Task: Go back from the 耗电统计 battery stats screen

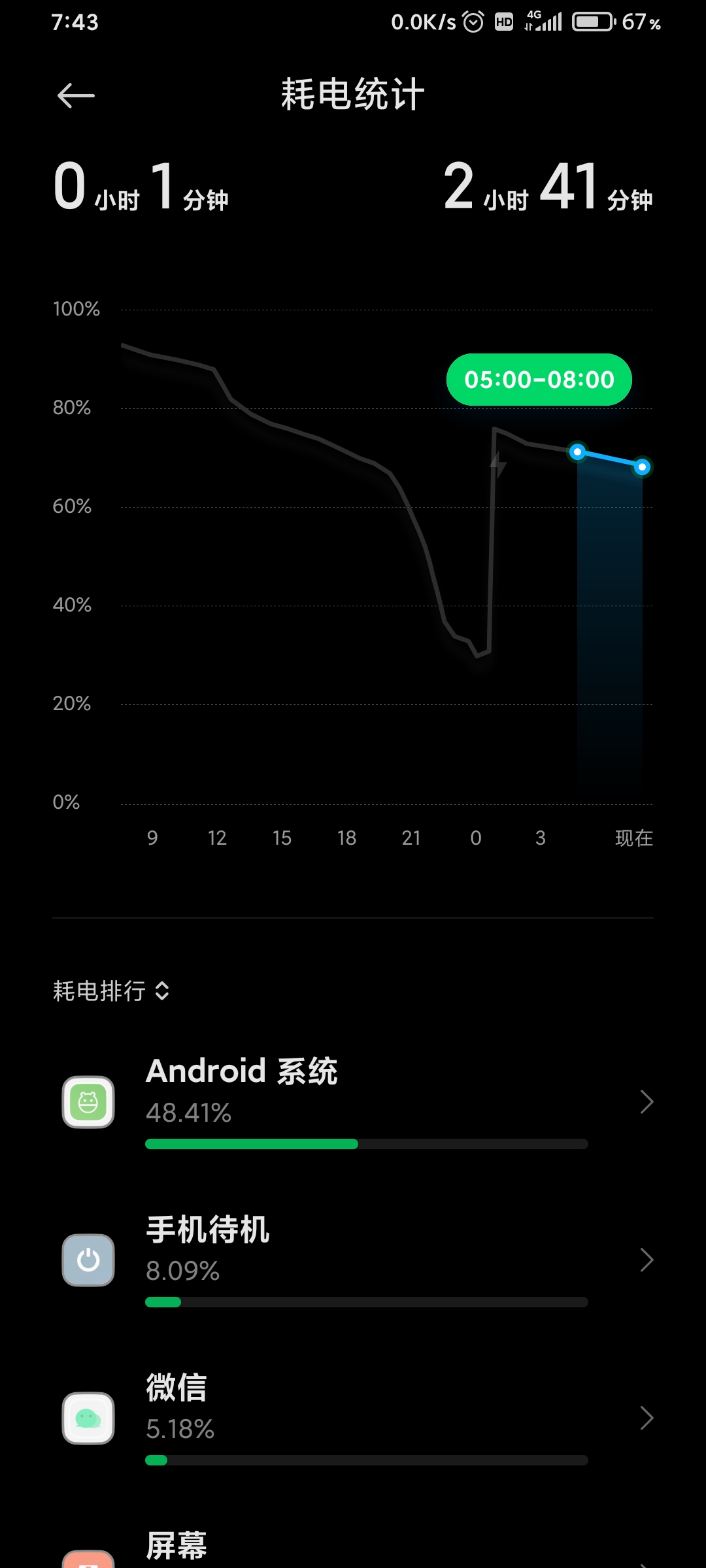Action: pyautogui.click(x=76, y=95)
